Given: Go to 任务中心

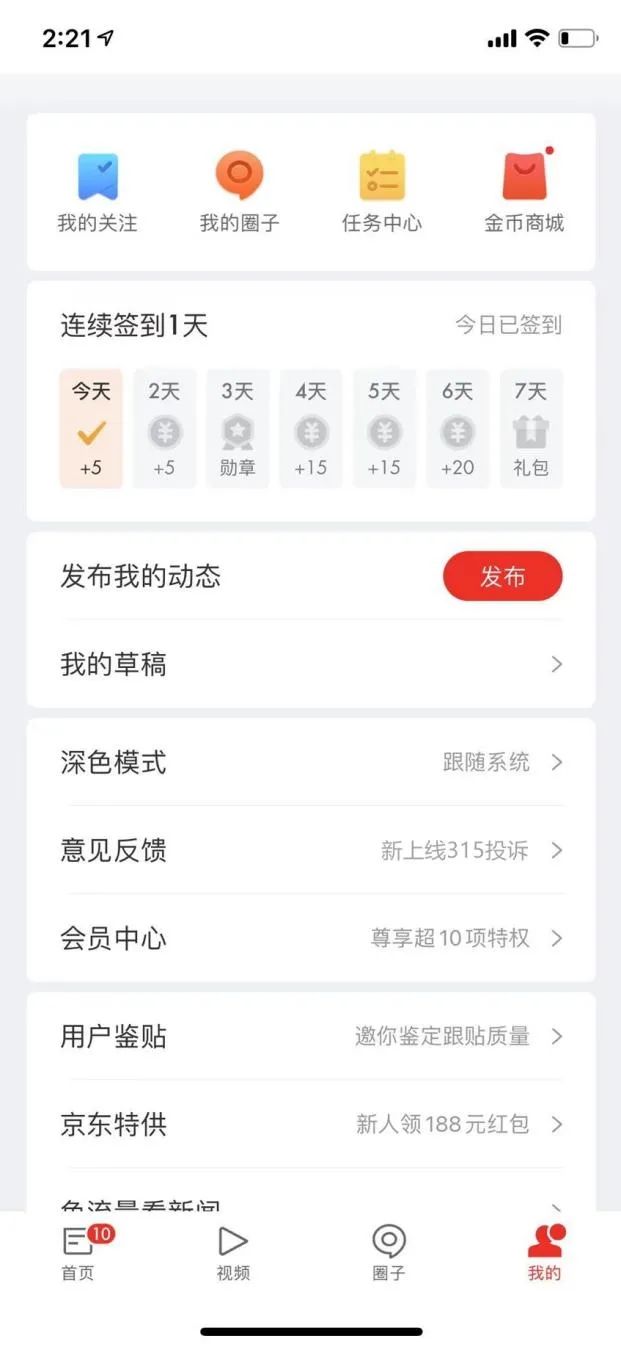Looking at the screenshot, I should 382,192.
